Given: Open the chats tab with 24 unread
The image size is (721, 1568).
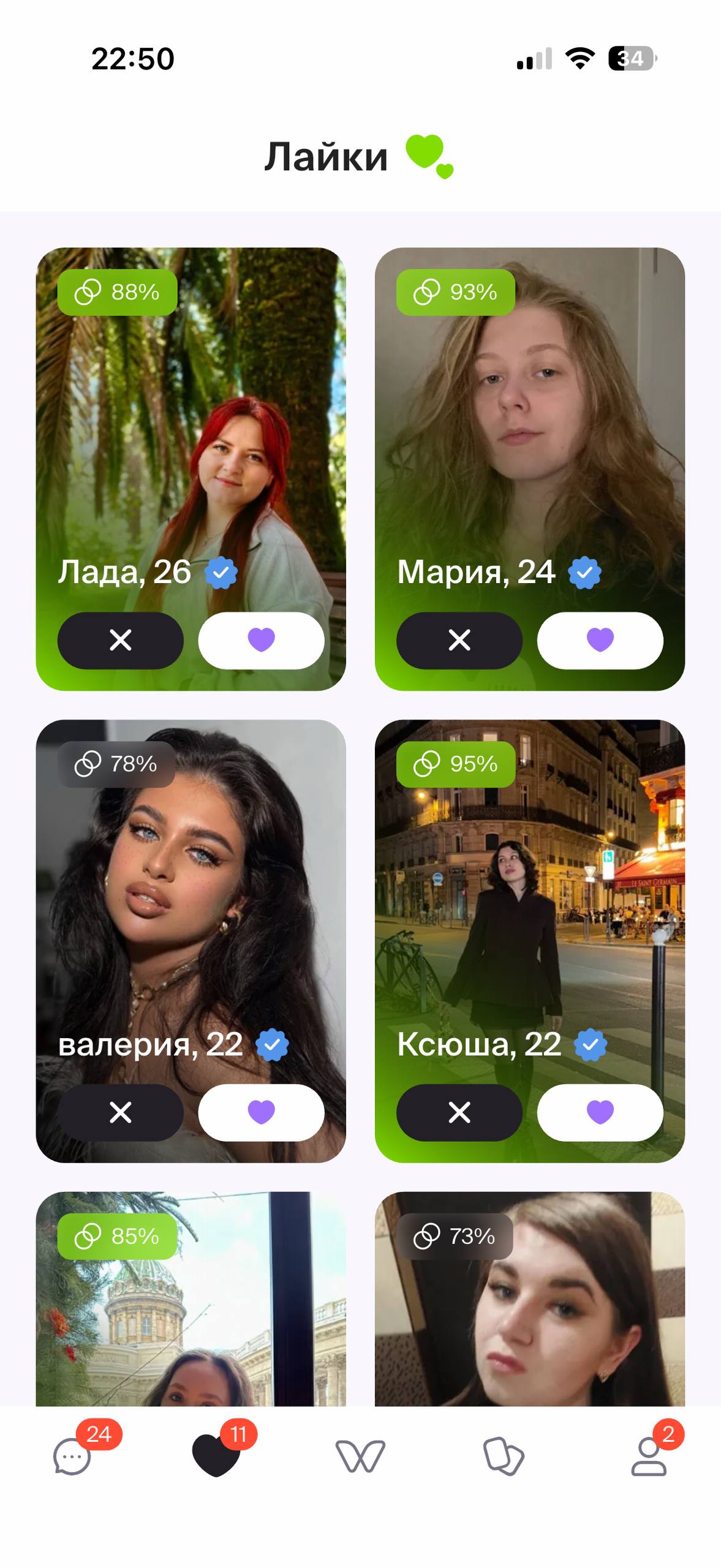Looking at the screenshot, I should pos(72,1457).
